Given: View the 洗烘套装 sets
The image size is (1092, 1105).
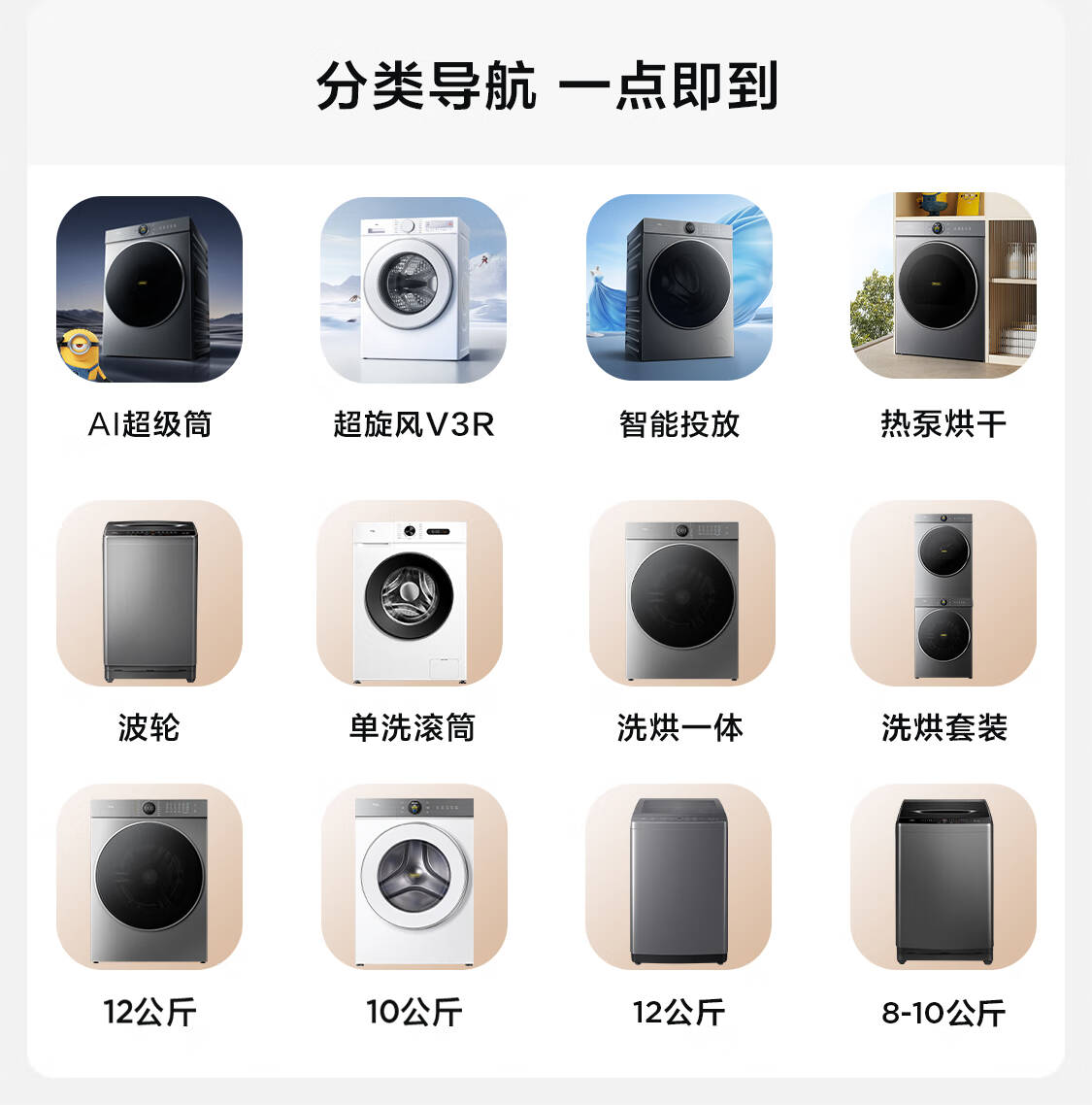Looking at the screenshot, I should coord(943,593).
